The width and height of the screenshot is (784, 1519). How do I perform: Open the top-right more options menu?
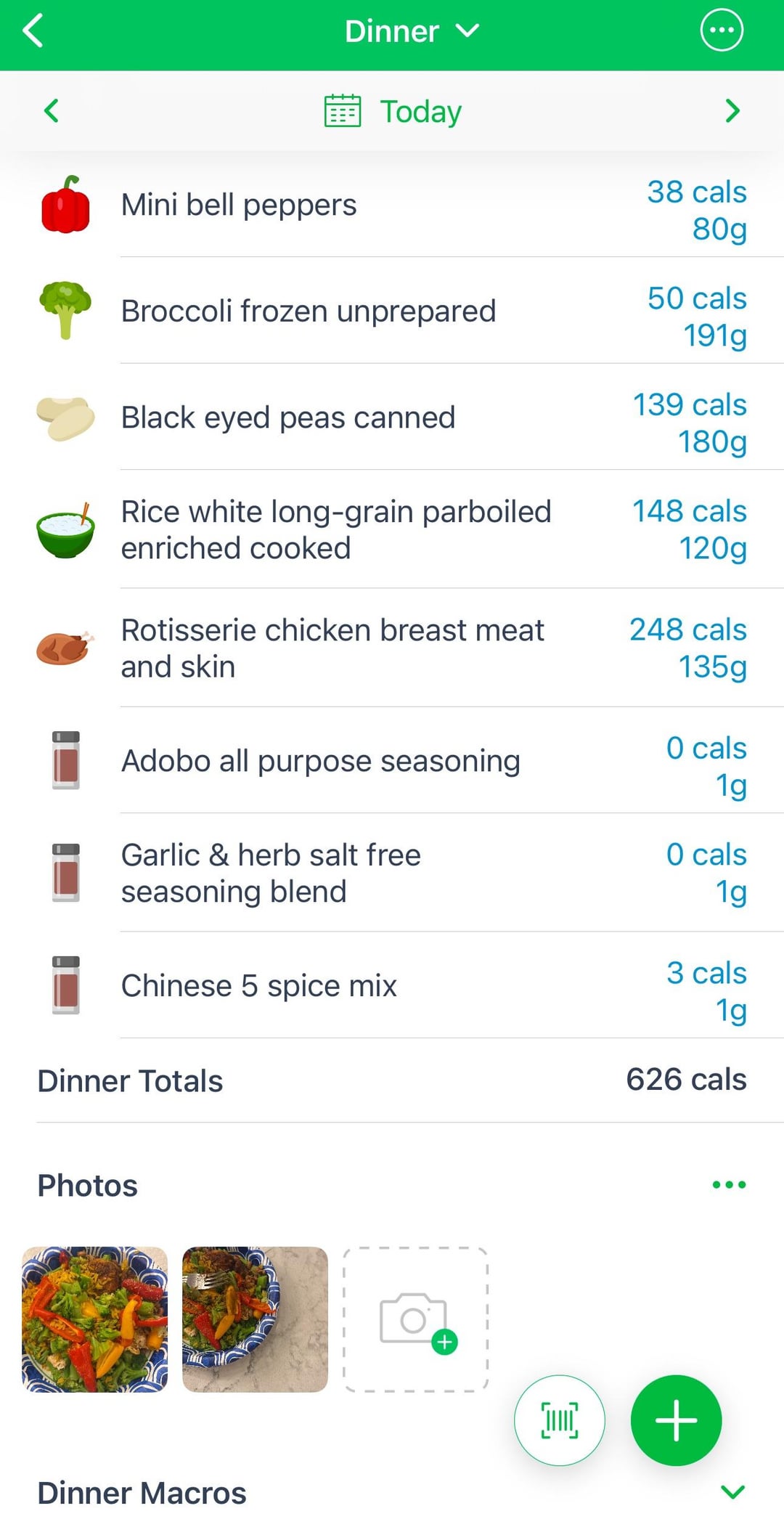click(x=722, y=30)
